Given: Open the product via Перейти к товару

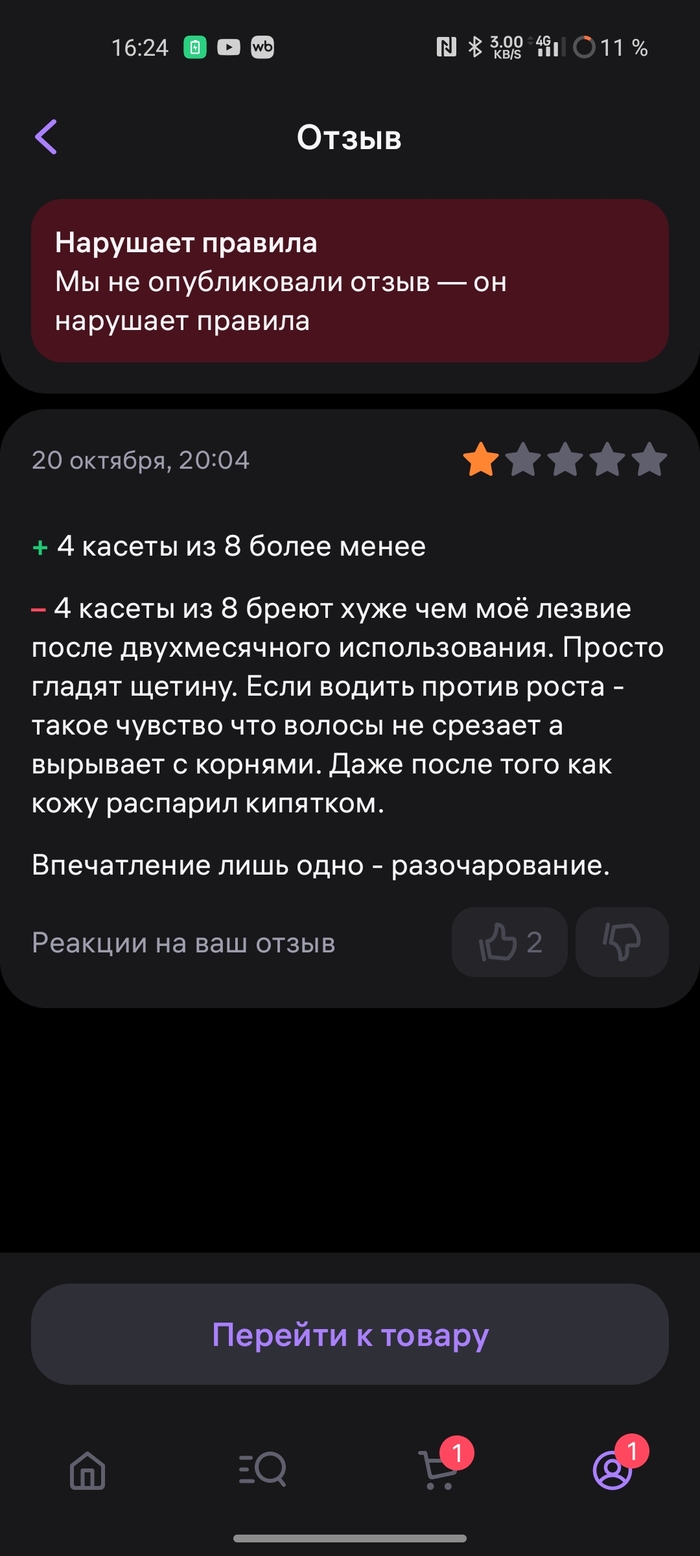Looking at the screenshot, I should coord(350,1335).
